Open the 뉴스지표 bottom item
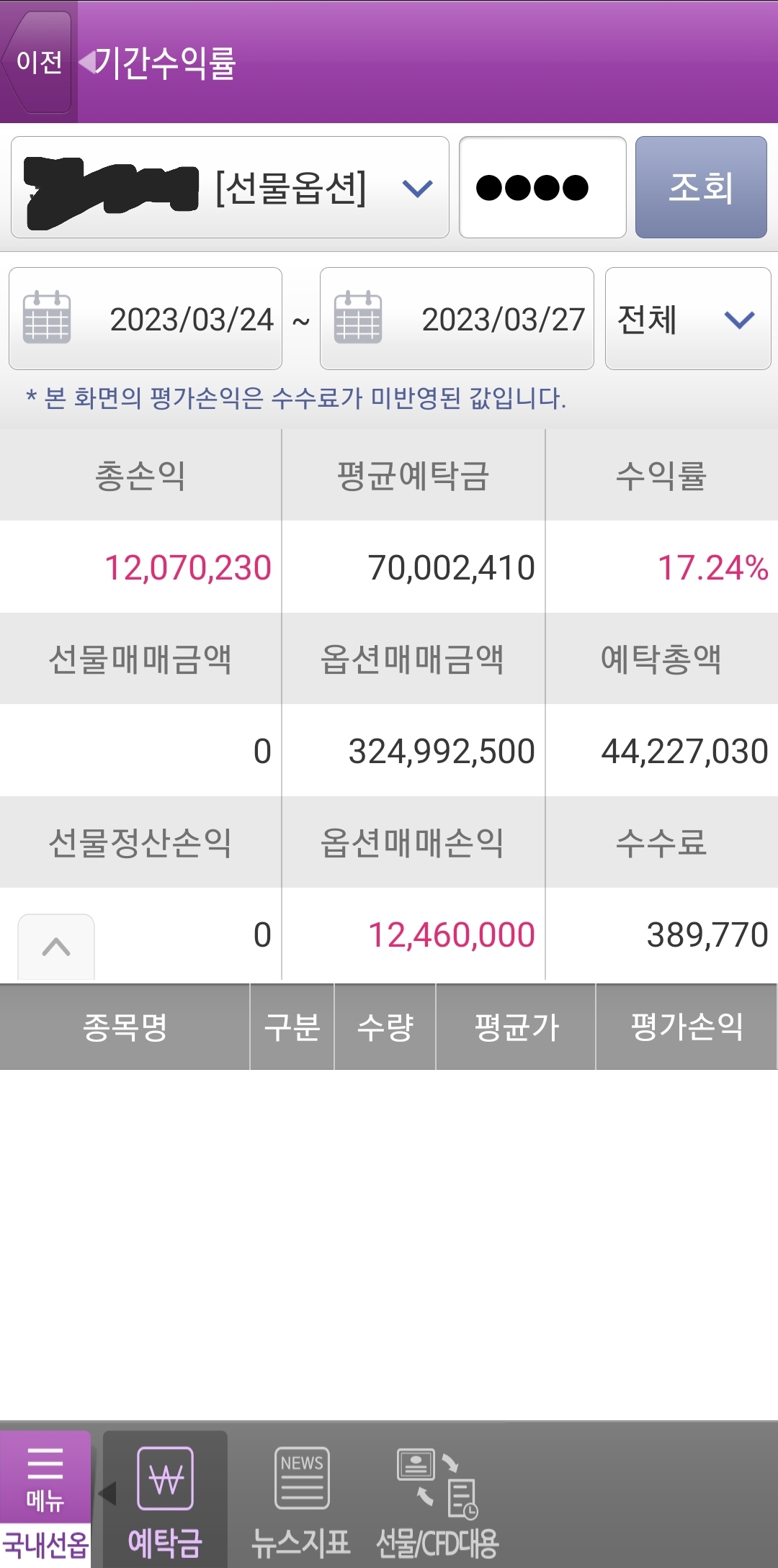The height and width of the screenshot is (1568, 778). pos(301,1499)
